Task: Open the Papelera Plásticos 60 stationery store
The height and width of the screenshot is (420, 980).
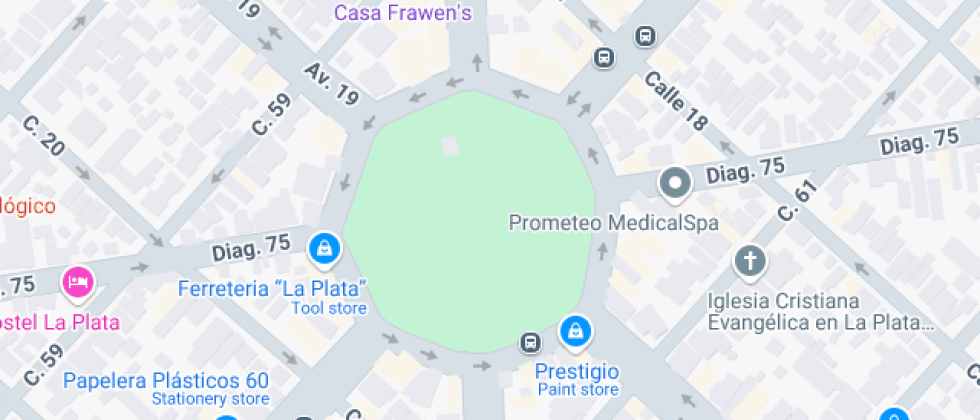Action: pyautogui.click(x=166, y=381)
